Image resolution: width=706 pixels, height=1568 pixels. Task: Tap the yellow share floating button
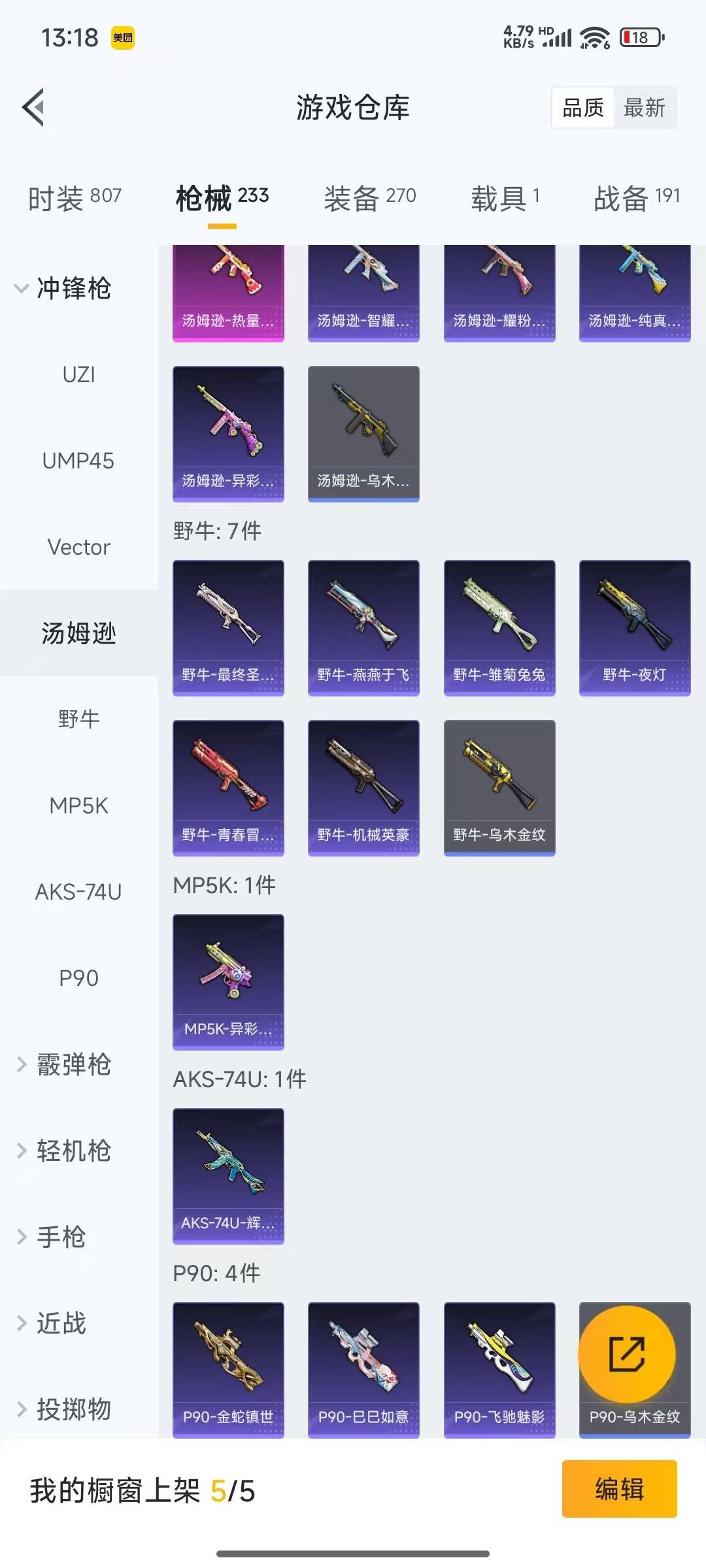tap(627, 1354)
